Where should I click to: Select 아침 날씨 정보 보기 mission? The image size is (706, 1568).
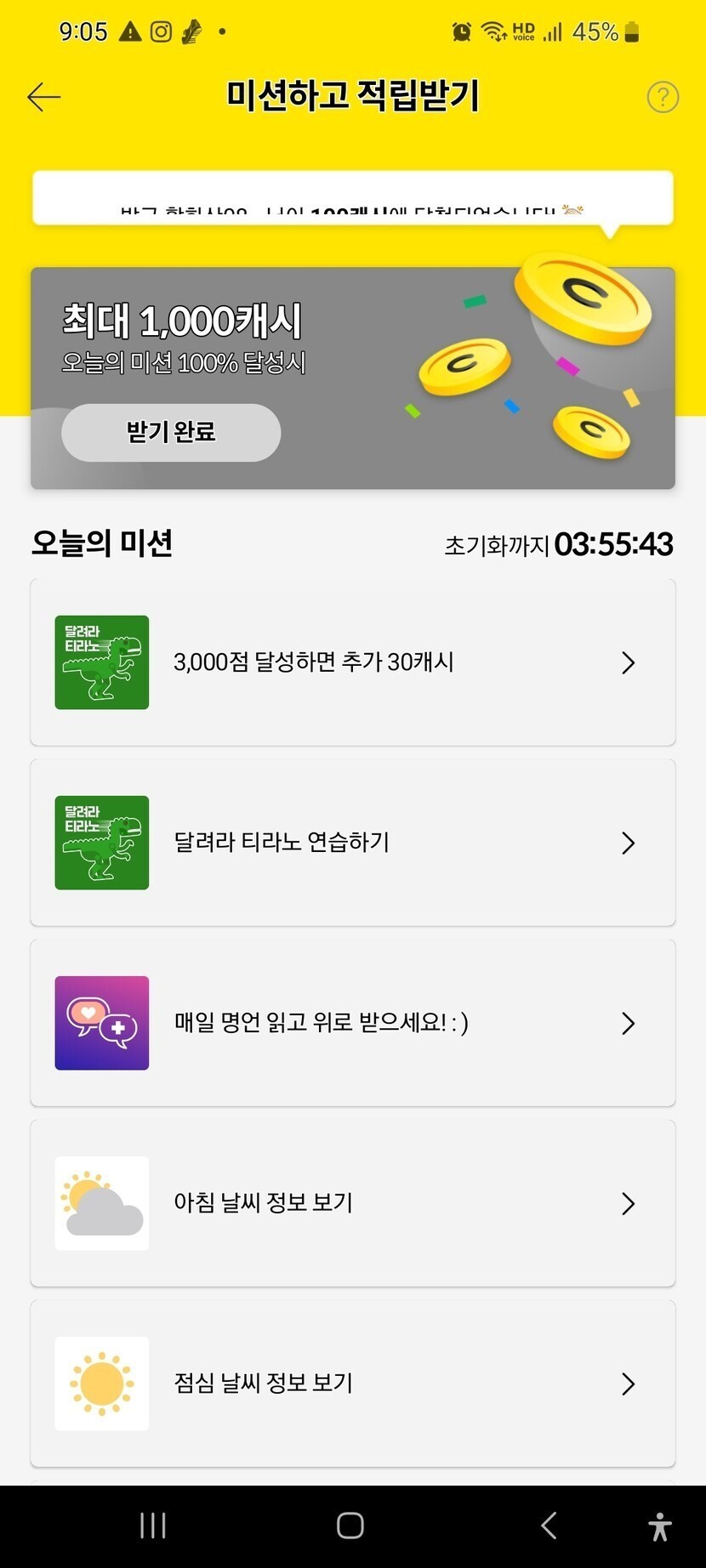[x=352, y=1203]
